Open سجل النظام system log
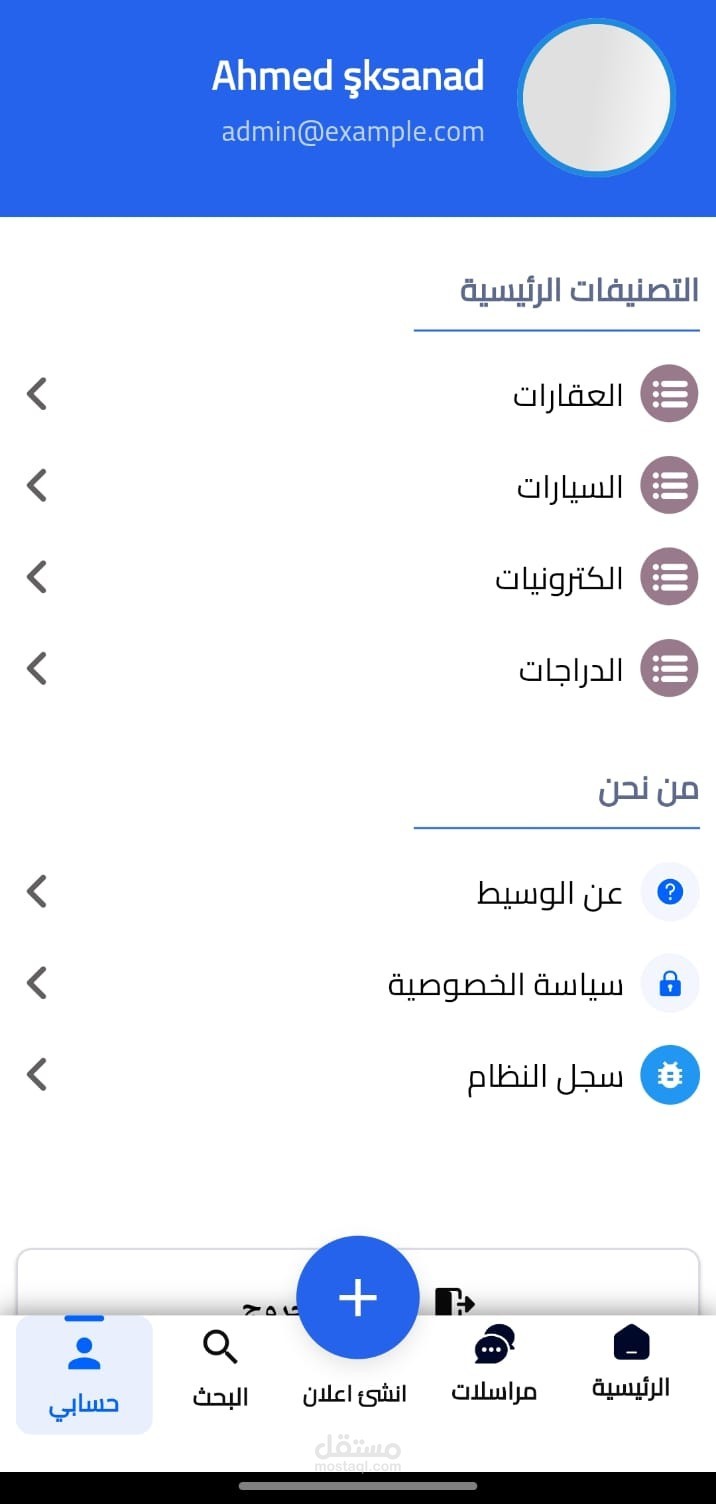Screen dimensions: 716x1504 tap(545, 1076)
